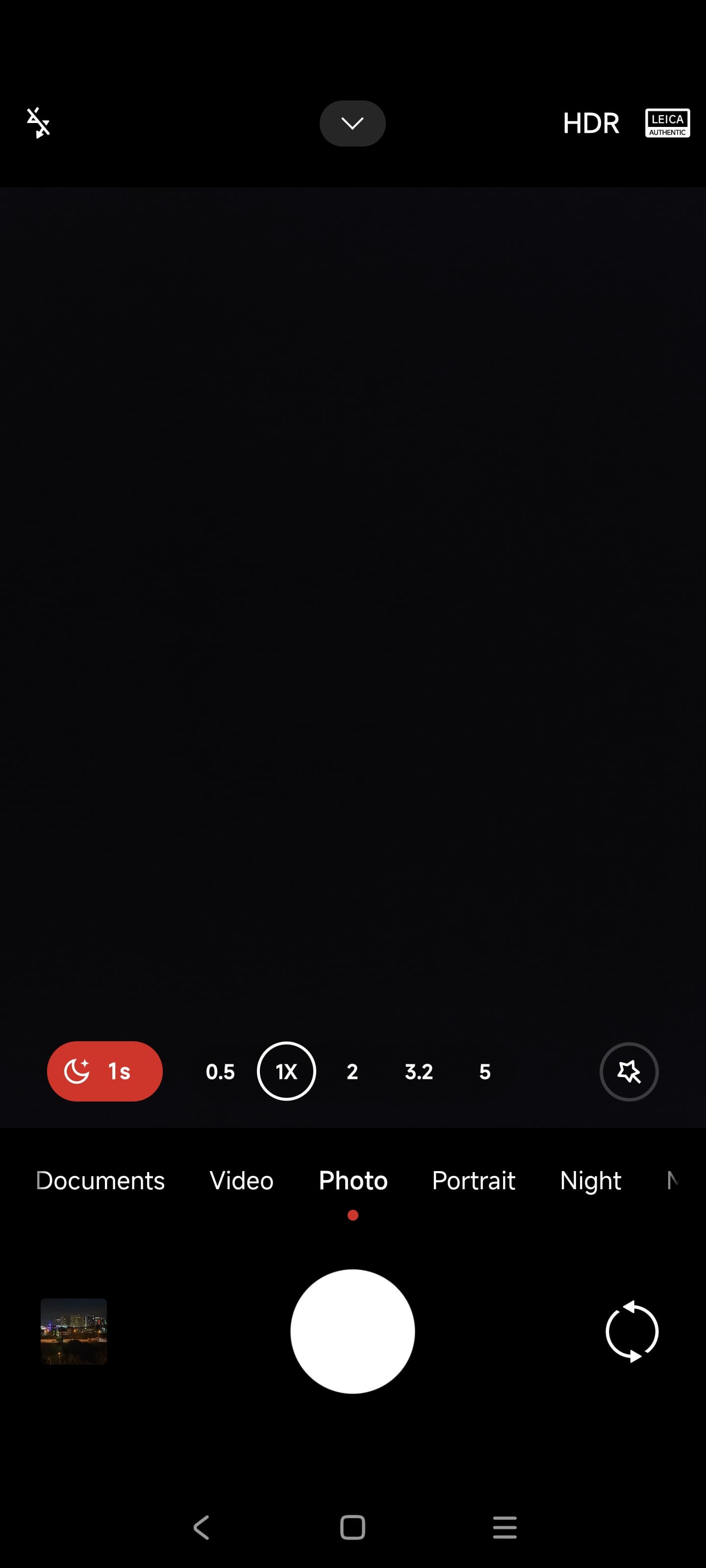The width and height of the screenshot is (706, 1568).
Task: Select 0.5 ultra-wide zoom
Action: pyautogui.click(x=220, y=1071)
